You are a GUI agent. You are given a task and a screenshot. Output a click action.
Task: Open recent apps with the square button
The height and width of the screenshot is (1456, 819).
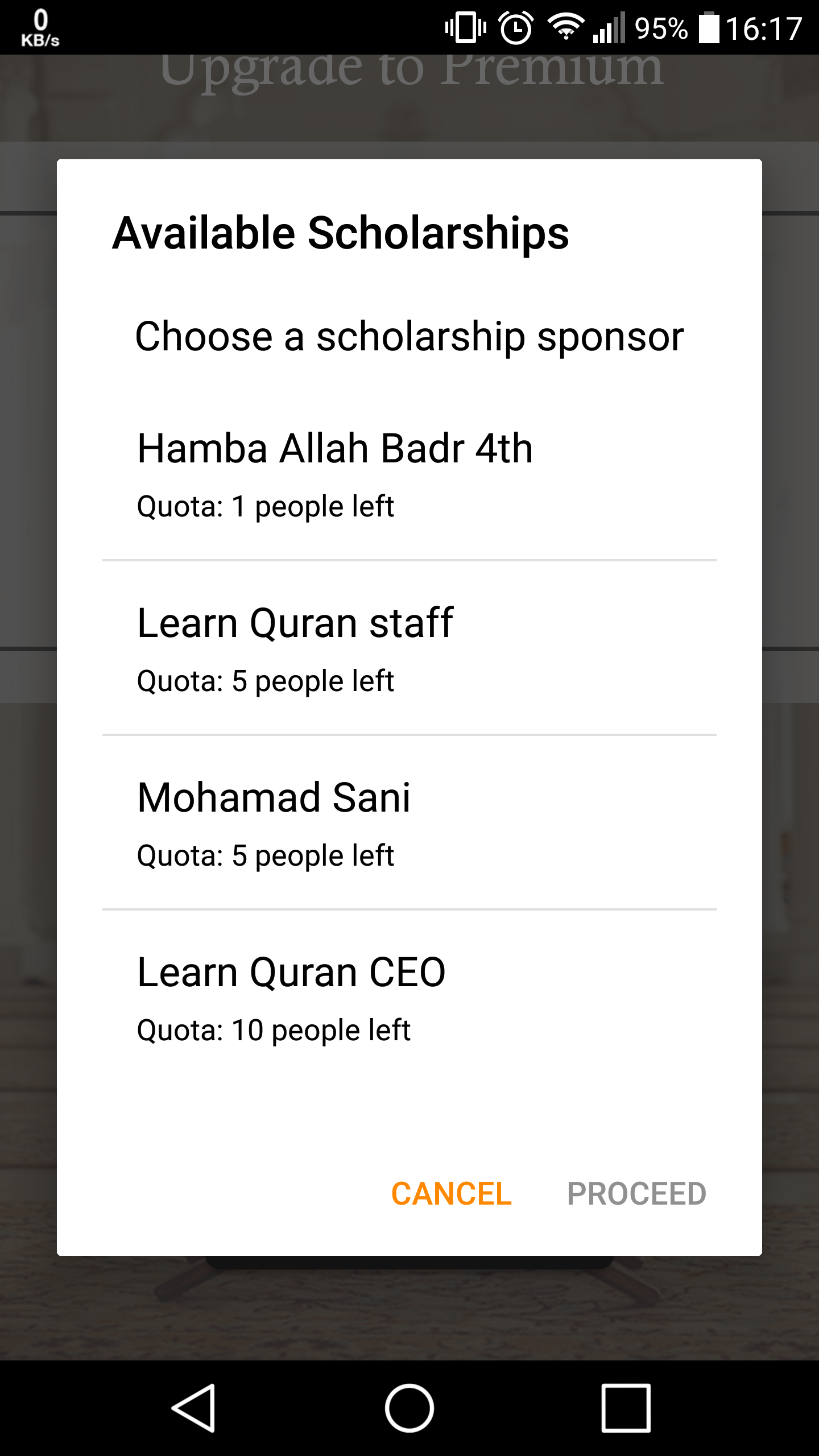626,1407
